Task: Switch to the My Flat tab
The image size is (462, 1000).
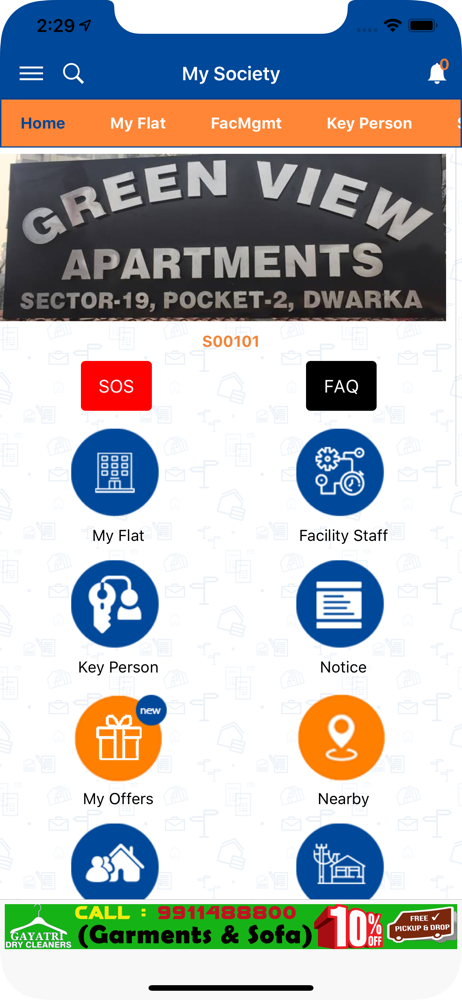Action: click(x=138, y=123)
